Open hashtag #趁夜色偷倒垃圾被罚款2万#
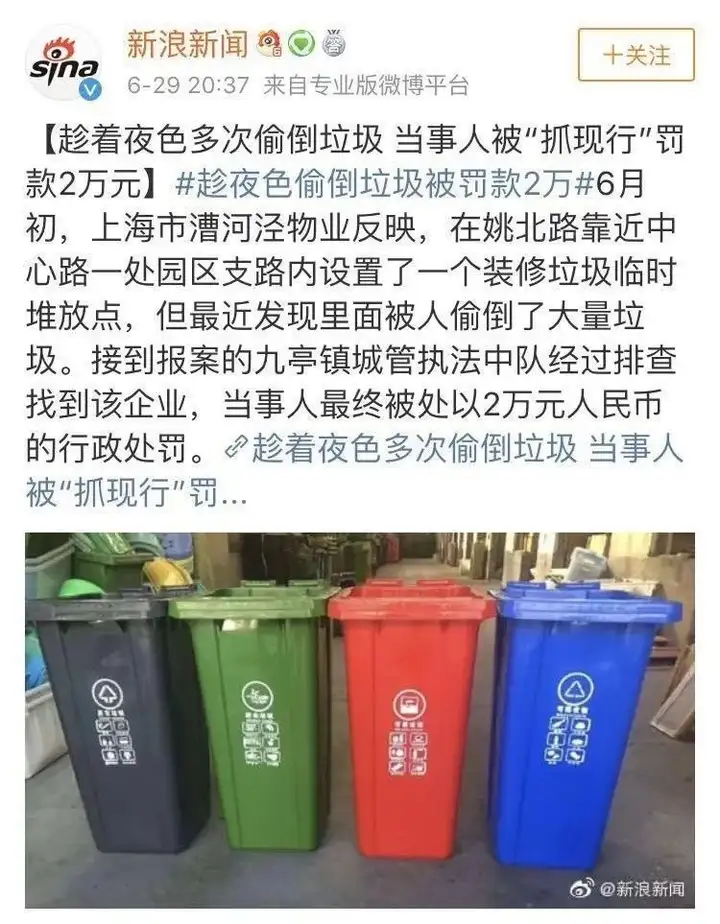The width and height of the screenshot is (720, 924). (390, 184)
